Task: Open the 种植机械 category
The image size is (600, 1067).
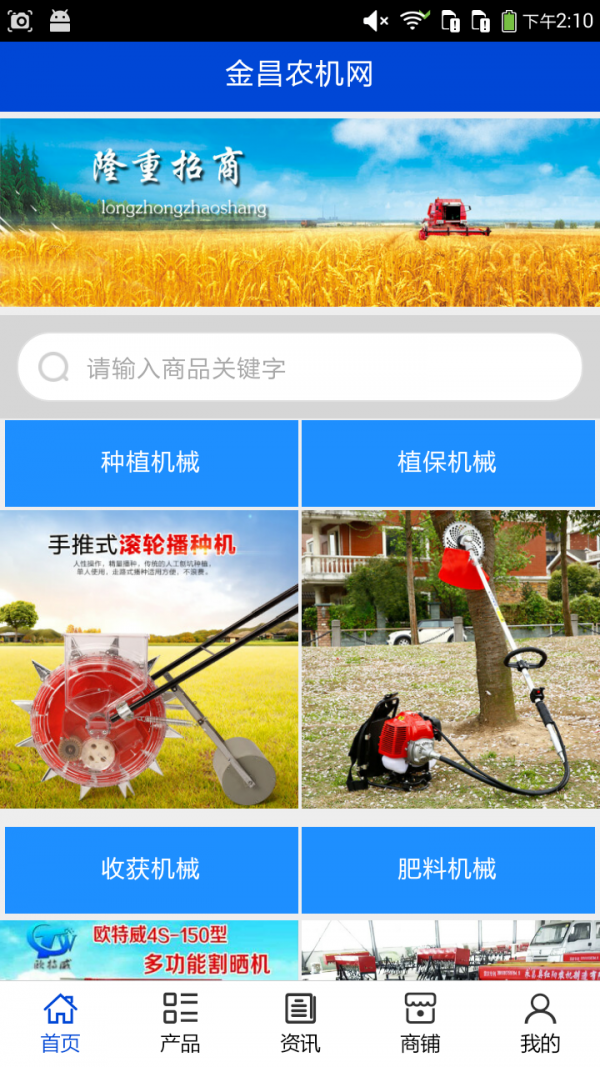Action: (x=151, y=462)
